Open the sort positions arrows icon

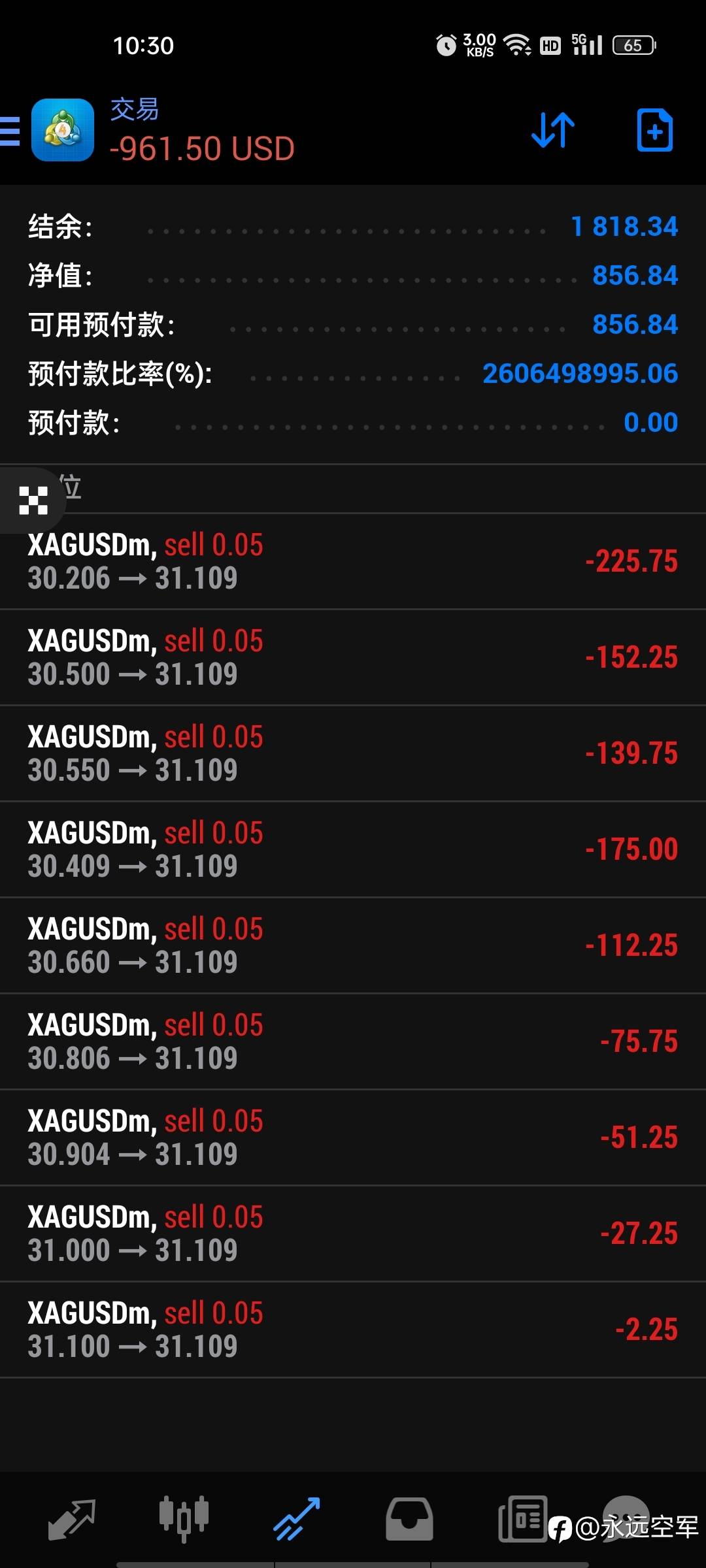553,130
